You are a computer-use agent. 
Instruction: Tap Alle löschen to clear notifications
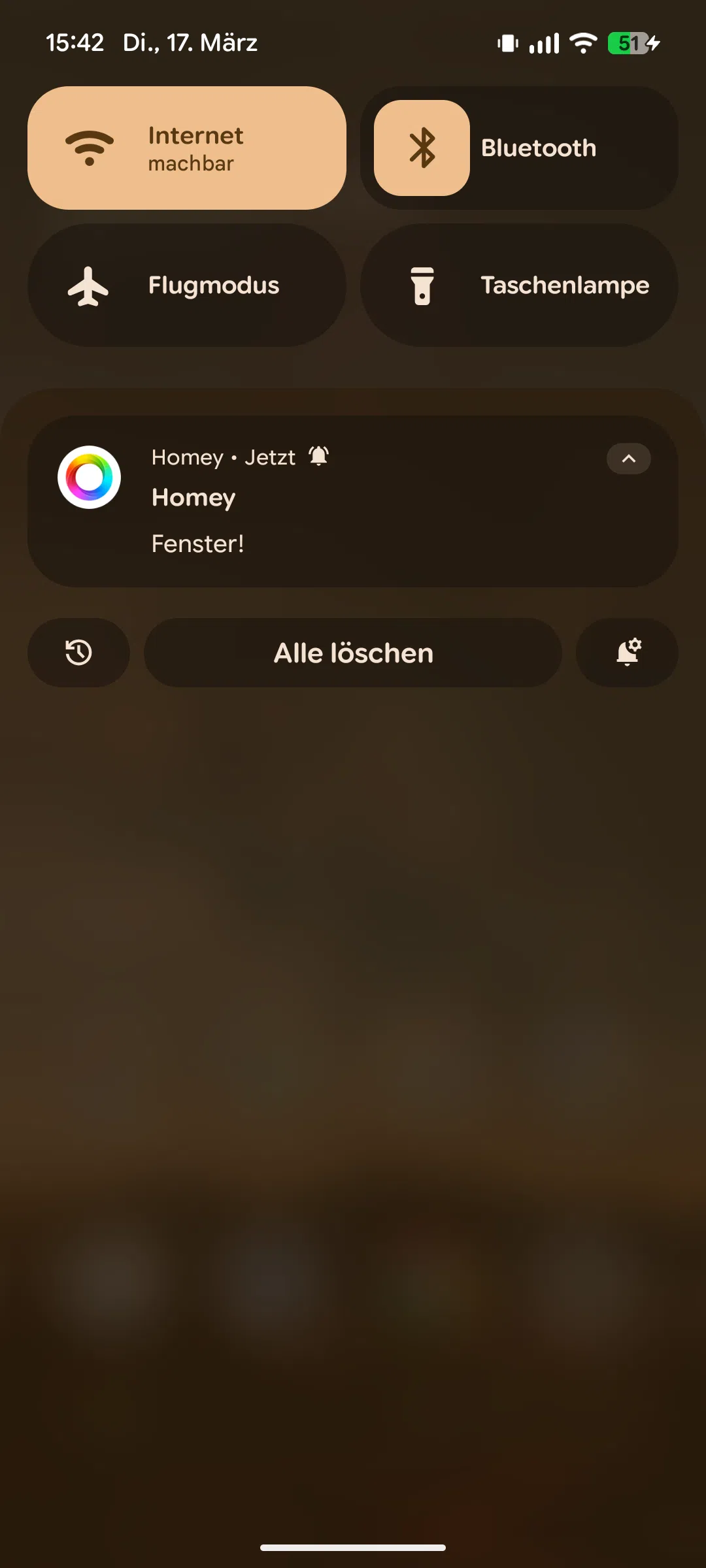pos(353,653)
